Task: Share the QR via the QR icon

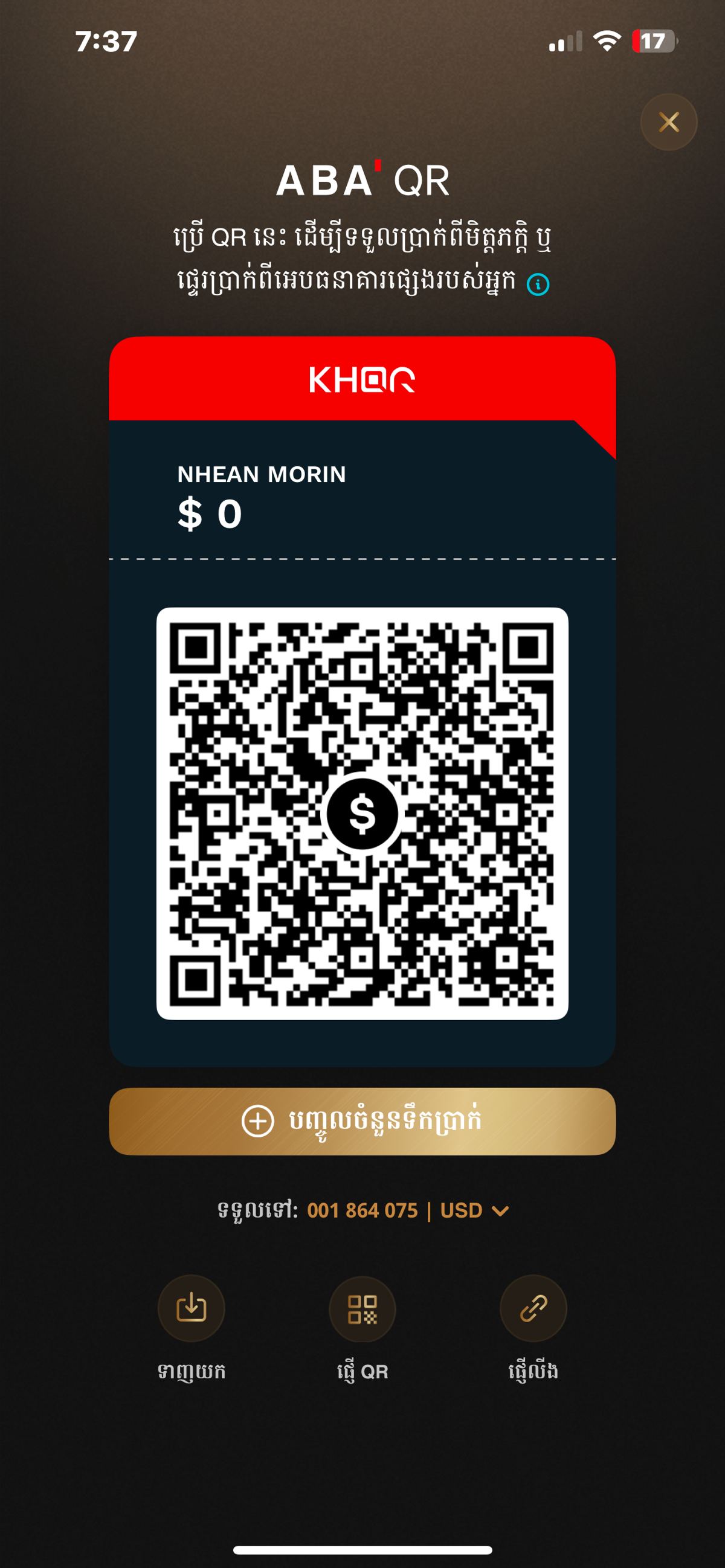Action: click(362, 1309)
